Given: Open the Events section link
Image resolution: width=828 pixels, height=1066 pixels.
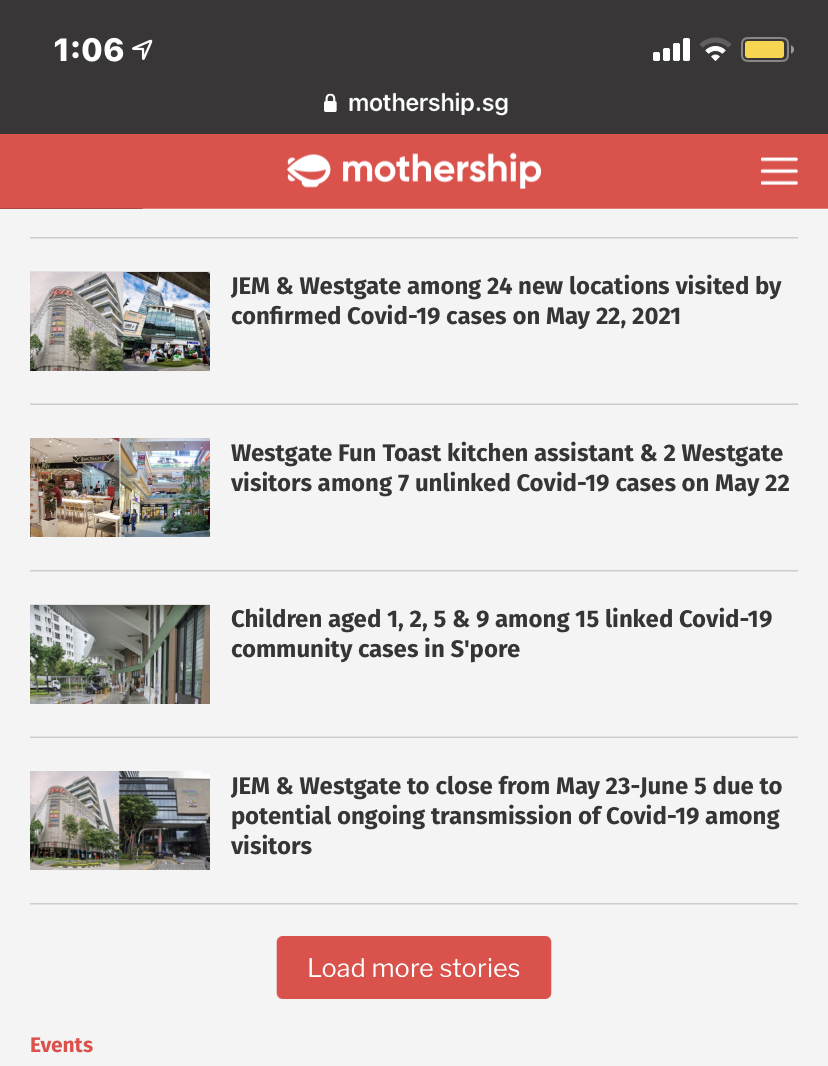Looking at the screenshot, I should [62, 1045].
